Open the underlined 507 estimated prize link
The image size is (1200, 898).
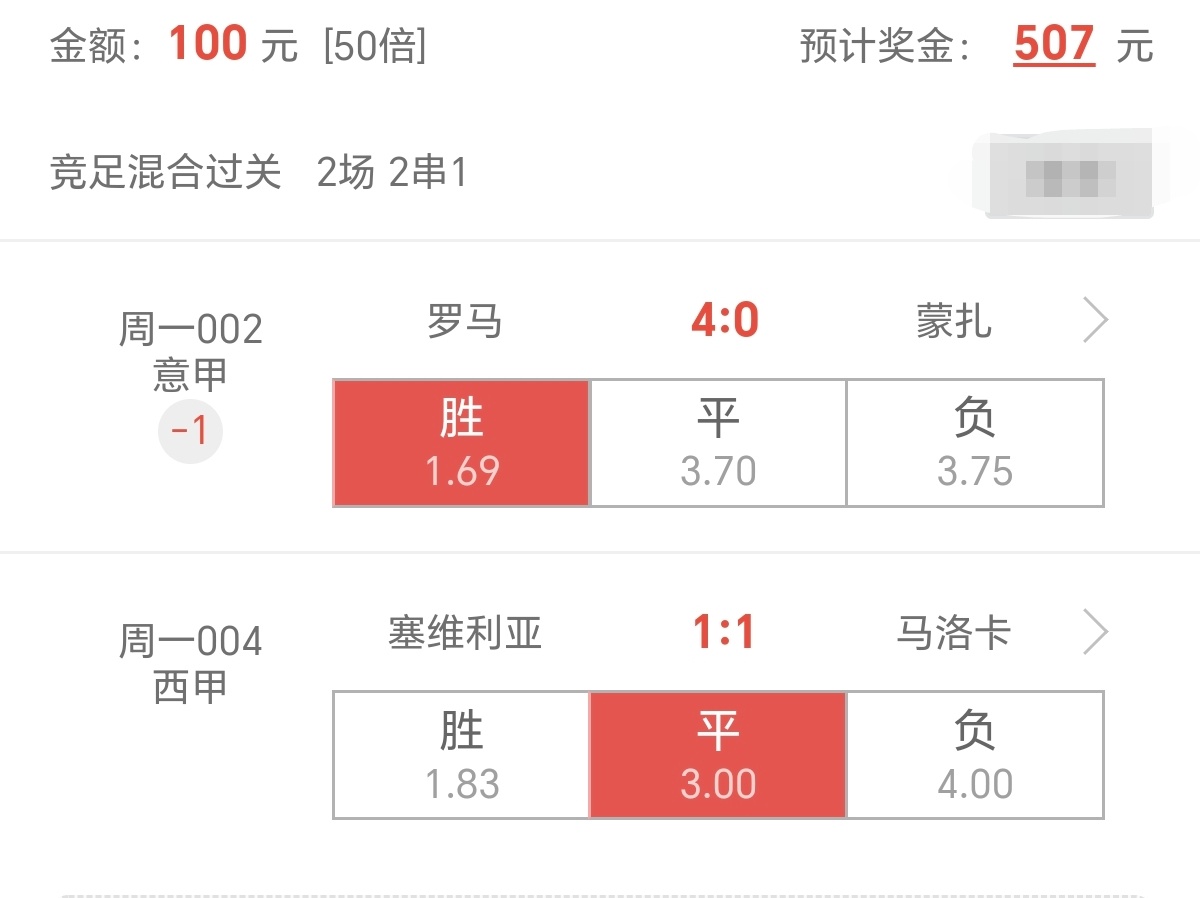1053,45
